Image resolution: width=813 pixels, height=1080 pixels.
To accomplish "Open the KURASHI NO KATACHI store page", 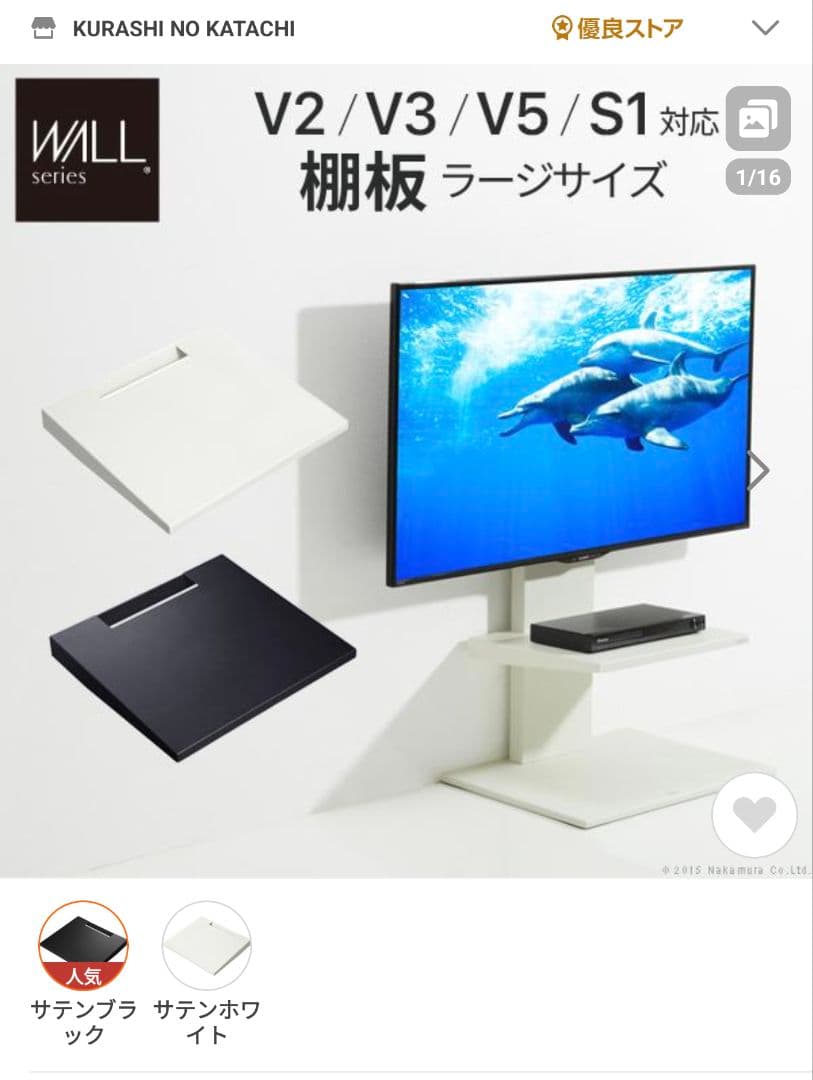I will (182, 29).
